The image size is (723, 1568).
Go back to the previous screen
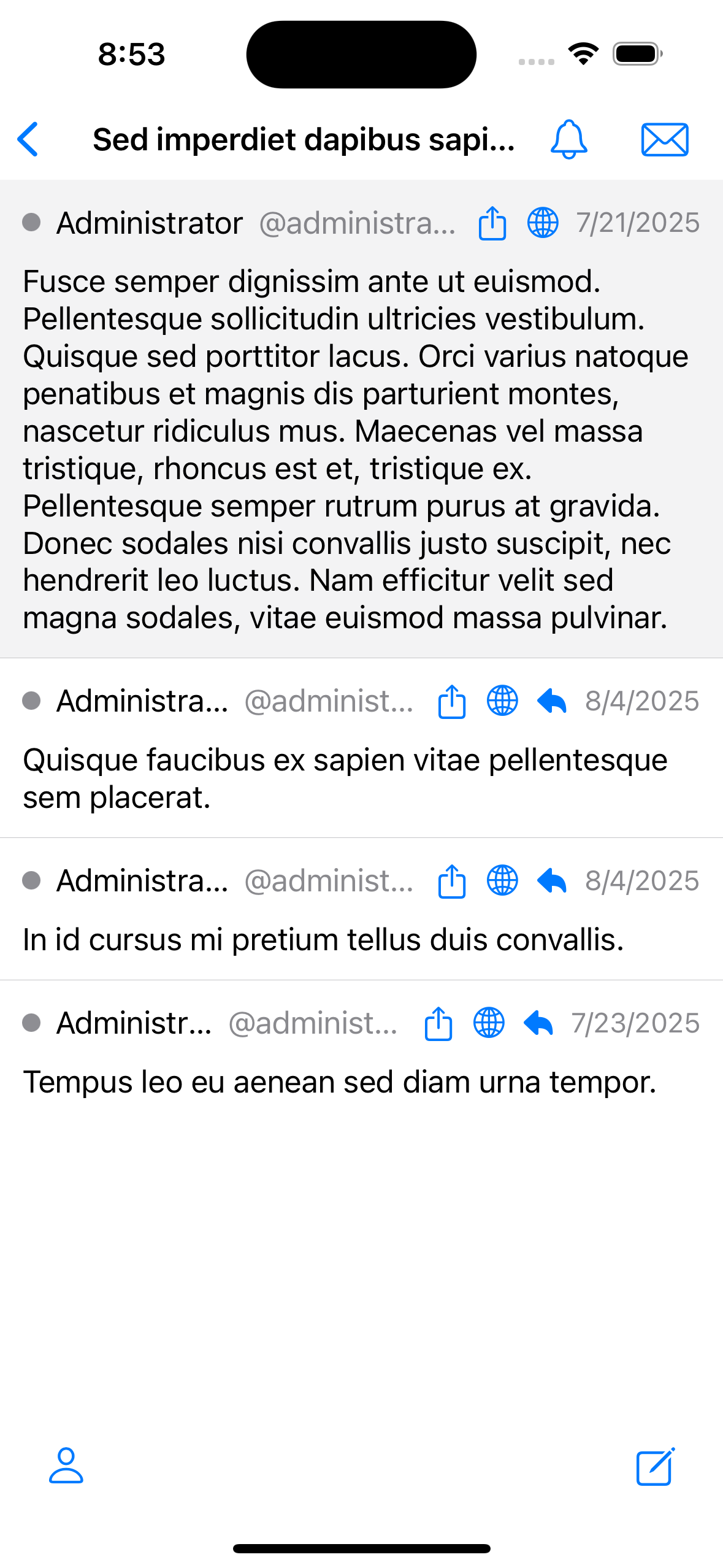(29, 139)
